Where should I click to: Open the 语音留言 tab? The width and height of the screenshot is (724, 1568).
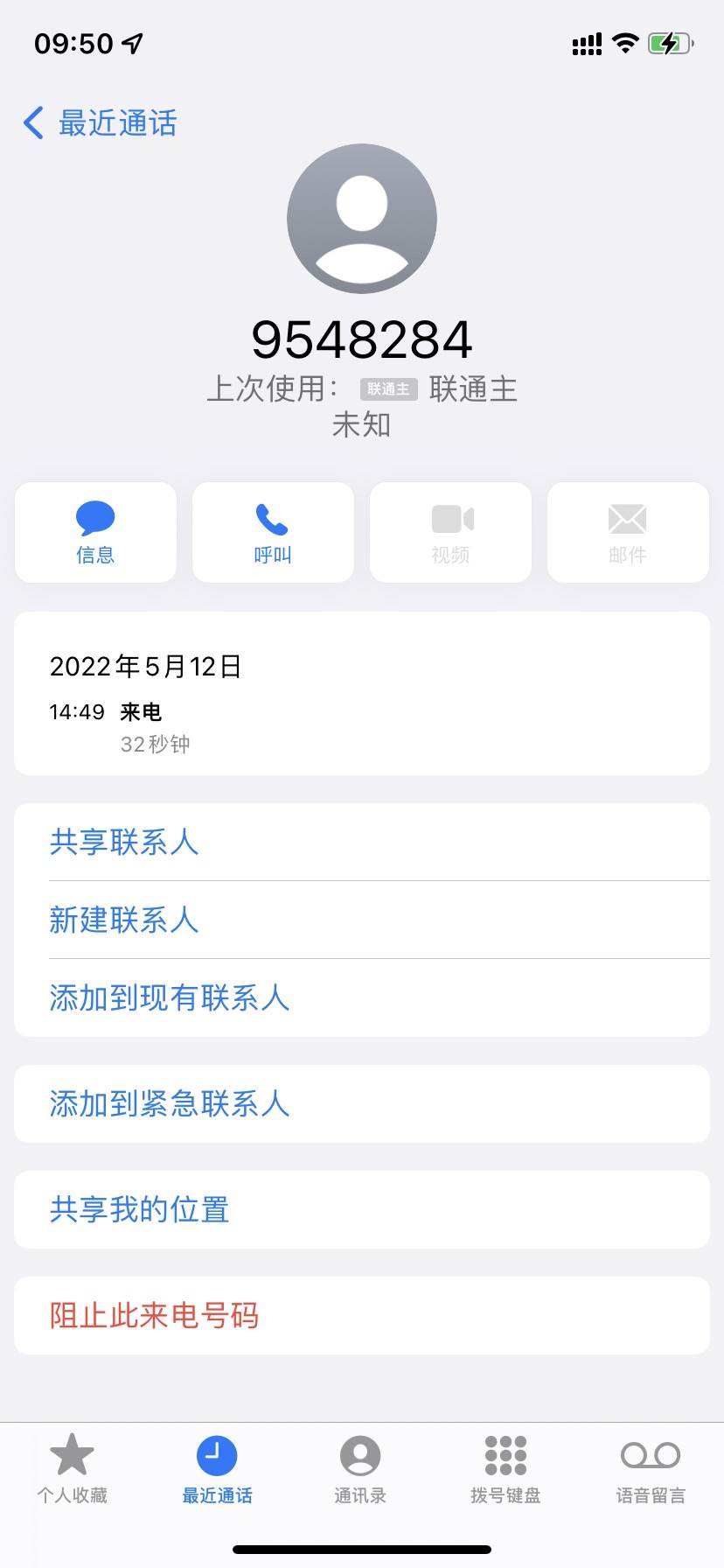(651, 1469)
